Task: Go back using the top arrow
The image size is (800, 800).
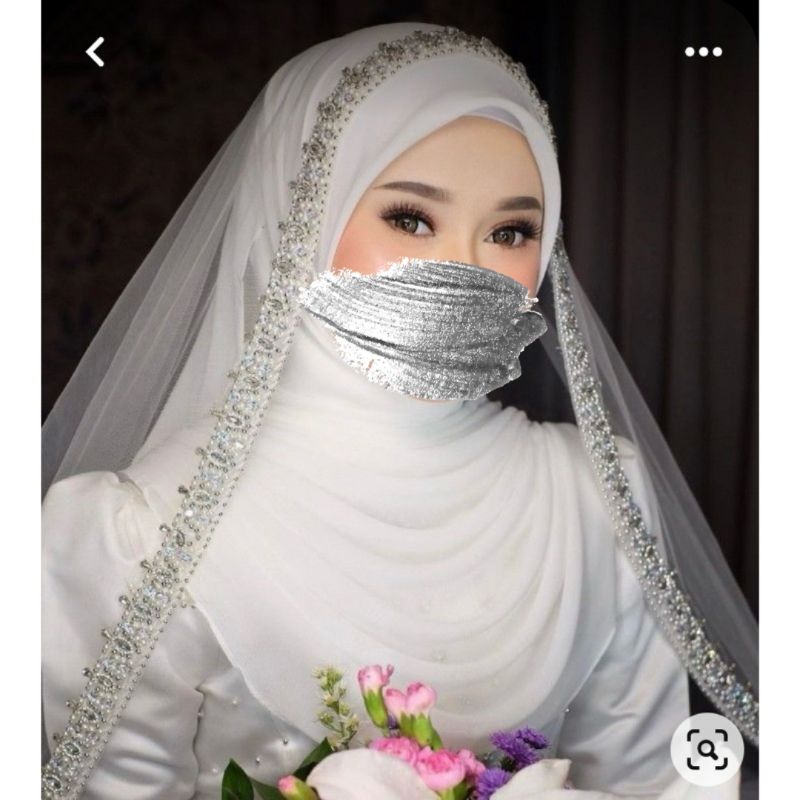Action: pyautogui.click(x=95, y=52)
